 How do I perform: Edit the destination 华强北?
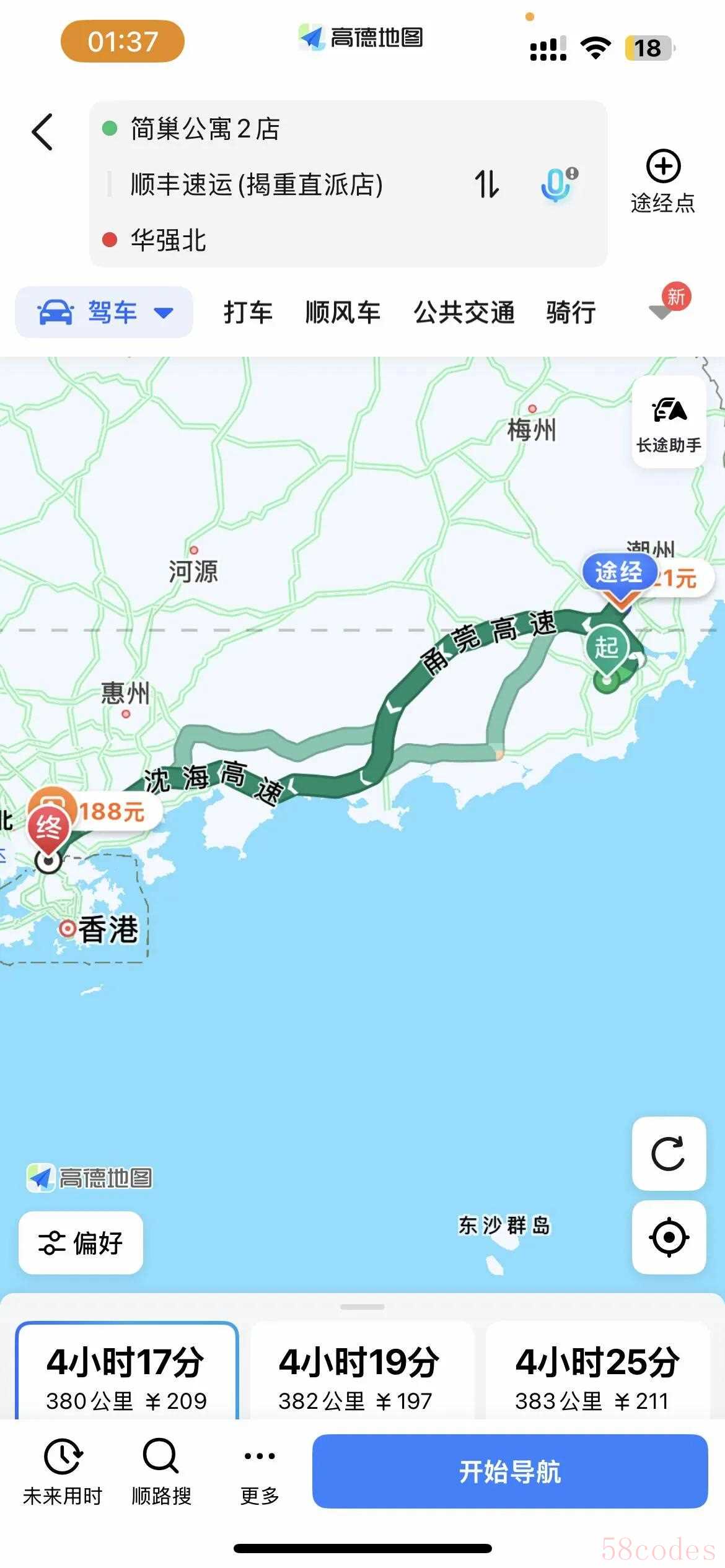(x=169, y=240)
